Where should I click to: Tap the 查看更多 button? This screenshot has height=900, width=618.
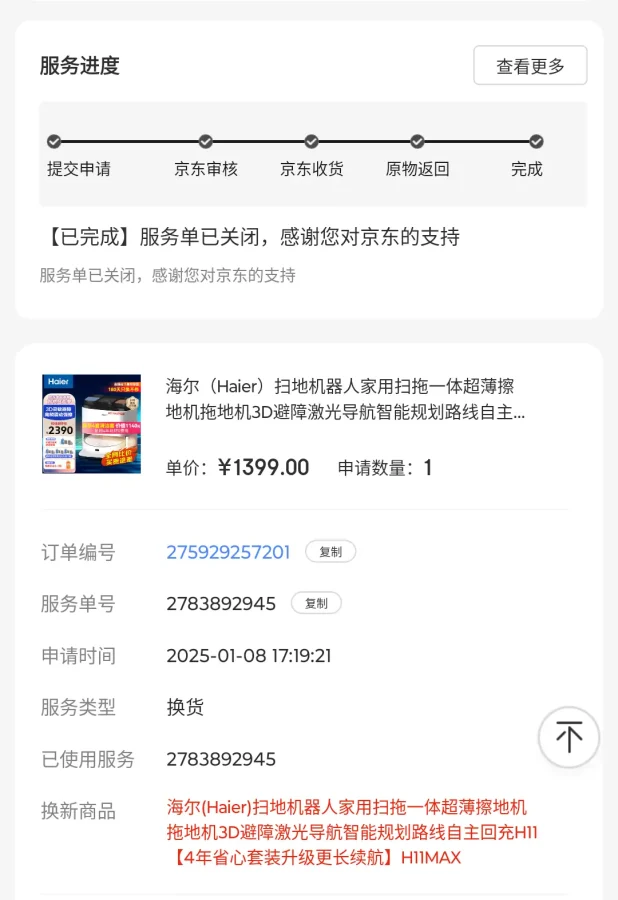530,66
